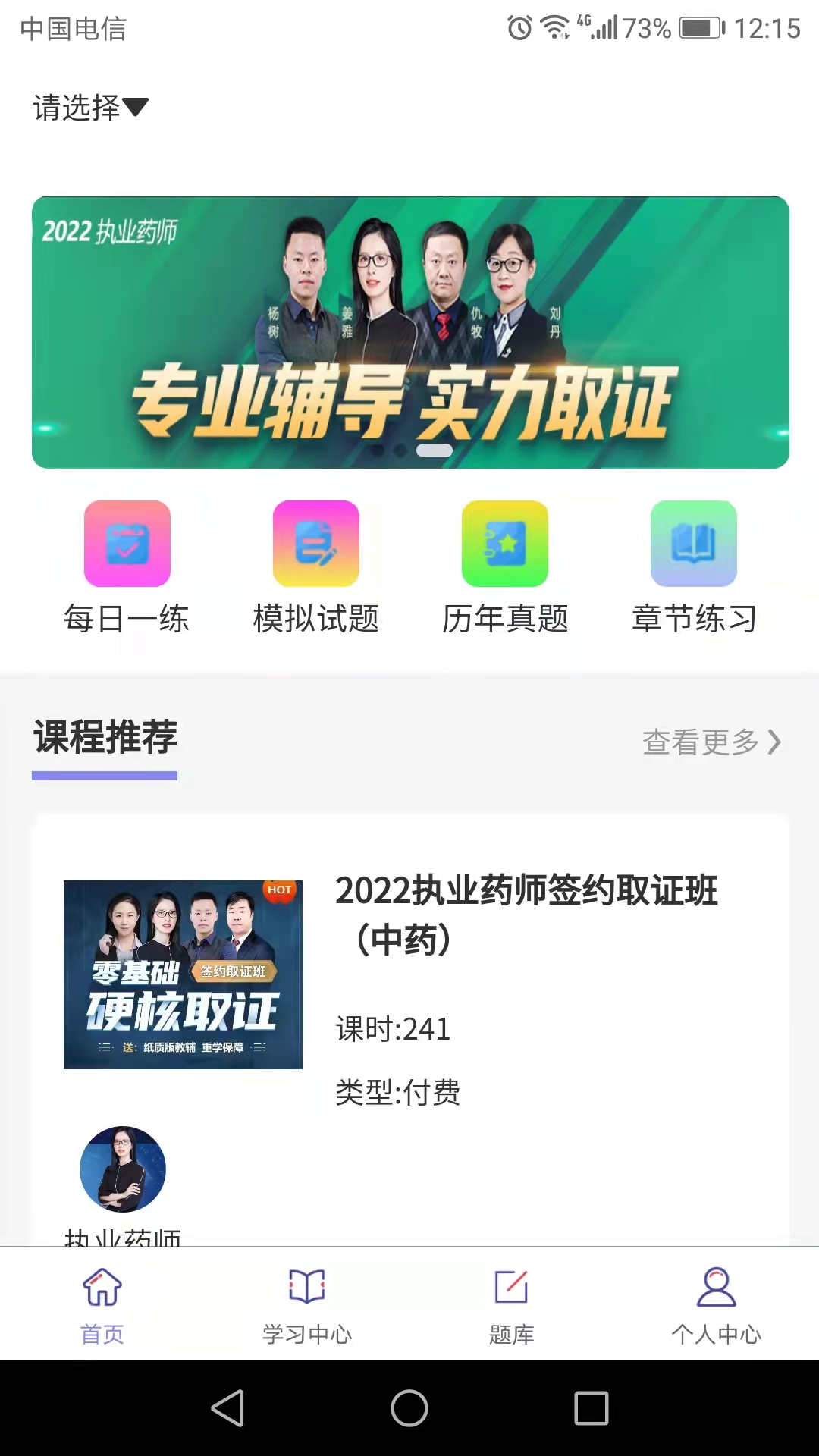Expand 查看更多 with the chevron arrow
This screenshot has height=1456, width=819.
tap(773, 743)
